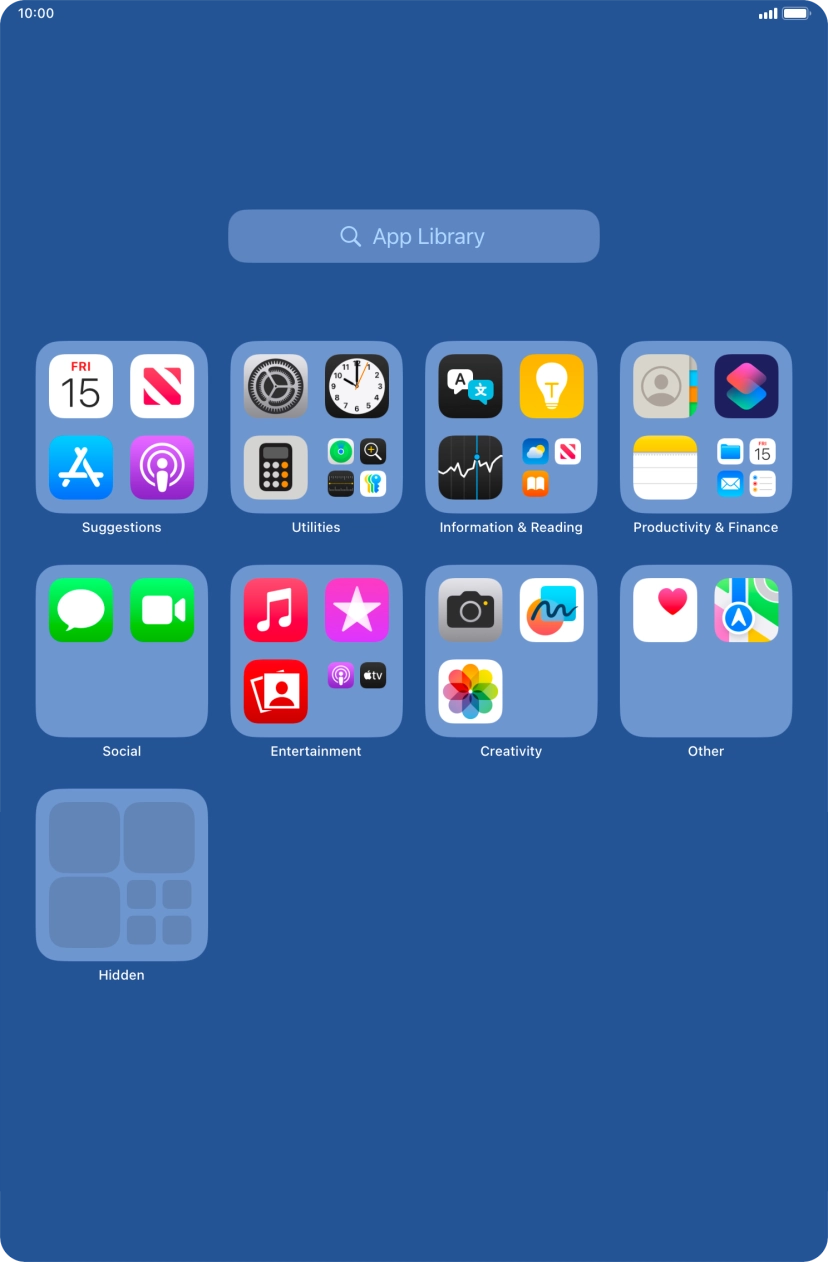This screenshot has height=1262, width=828.
Task: Tap the App Library search bar
Action: tap(414, 236)
